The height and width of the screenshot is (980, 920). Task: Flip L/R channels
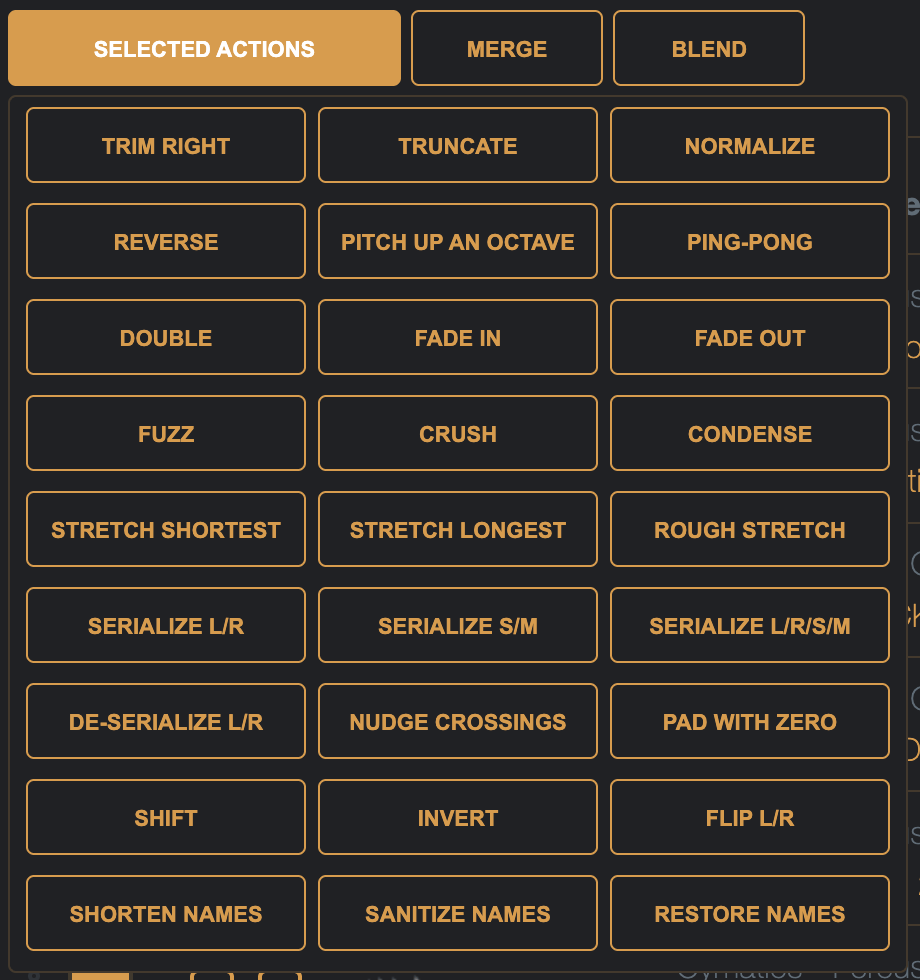pos(750,818)
